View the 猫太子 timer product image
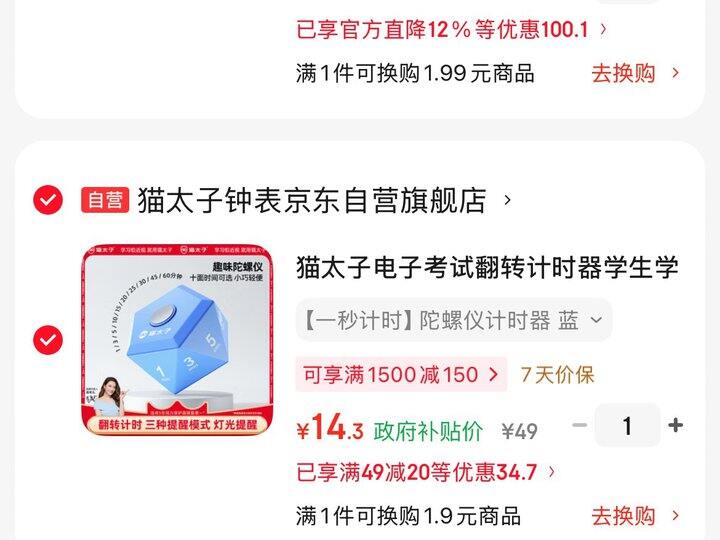Image resolution: width=720 pixels, height=540 pixels. coord(177,340)
